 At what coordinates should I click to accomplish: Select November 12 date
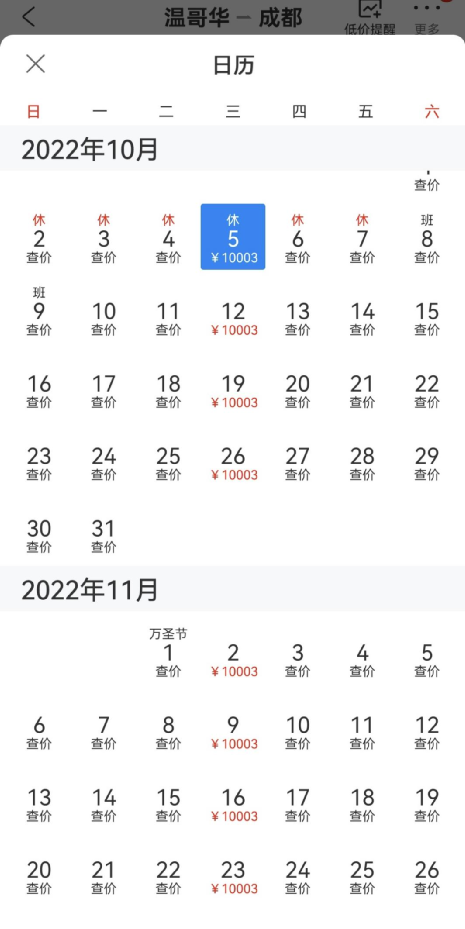426,732
